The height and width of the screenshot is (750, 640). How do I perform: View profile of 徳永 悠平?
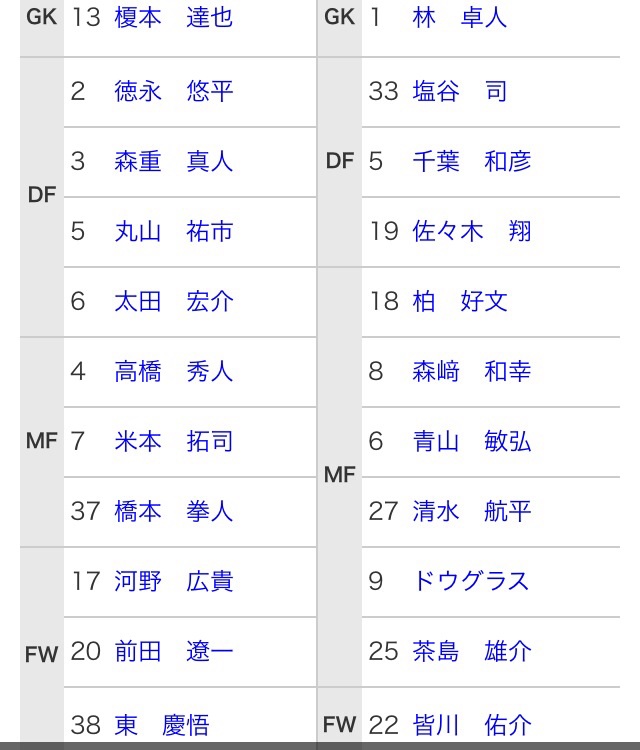coord(173,91)
